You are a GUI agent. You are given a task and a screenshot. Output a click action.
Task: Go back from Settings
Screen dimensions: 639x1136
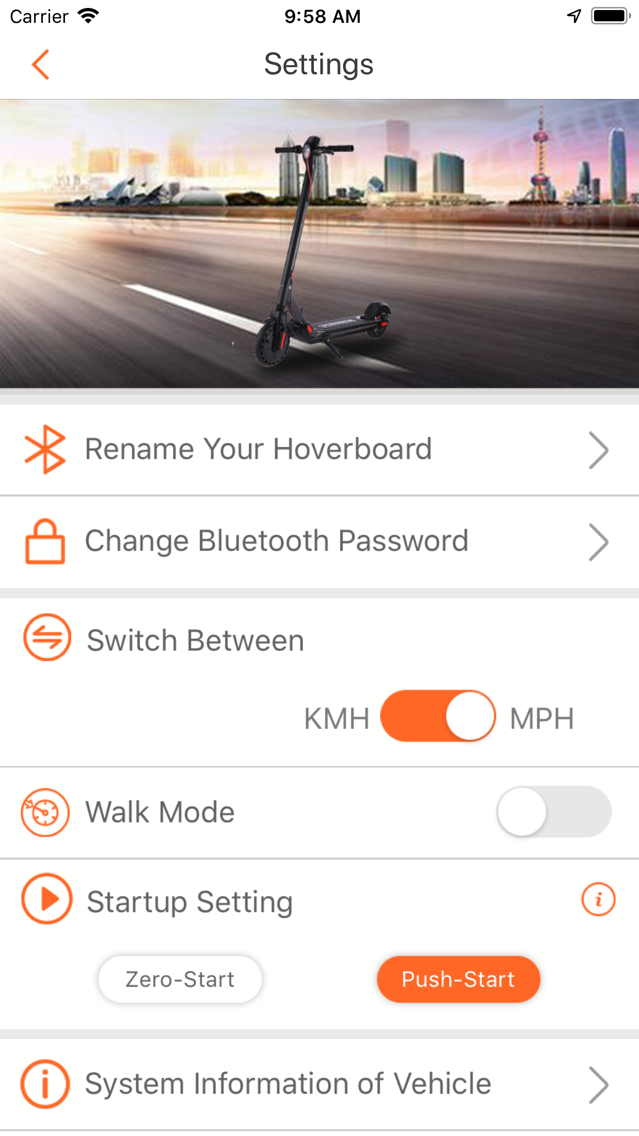[x=40, y=64]
